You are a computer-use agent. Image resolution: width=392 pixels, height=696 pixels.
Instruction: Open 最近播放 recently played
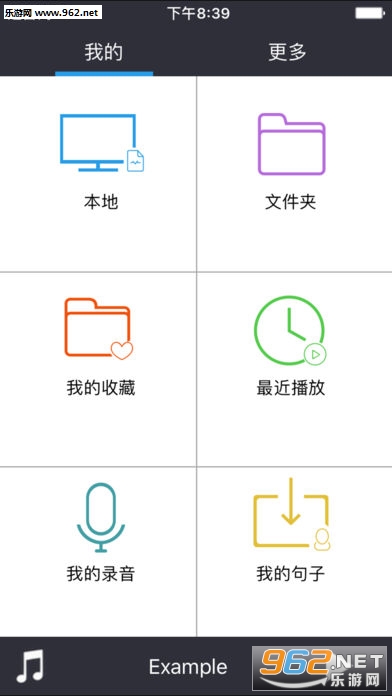tap(294, 369)
